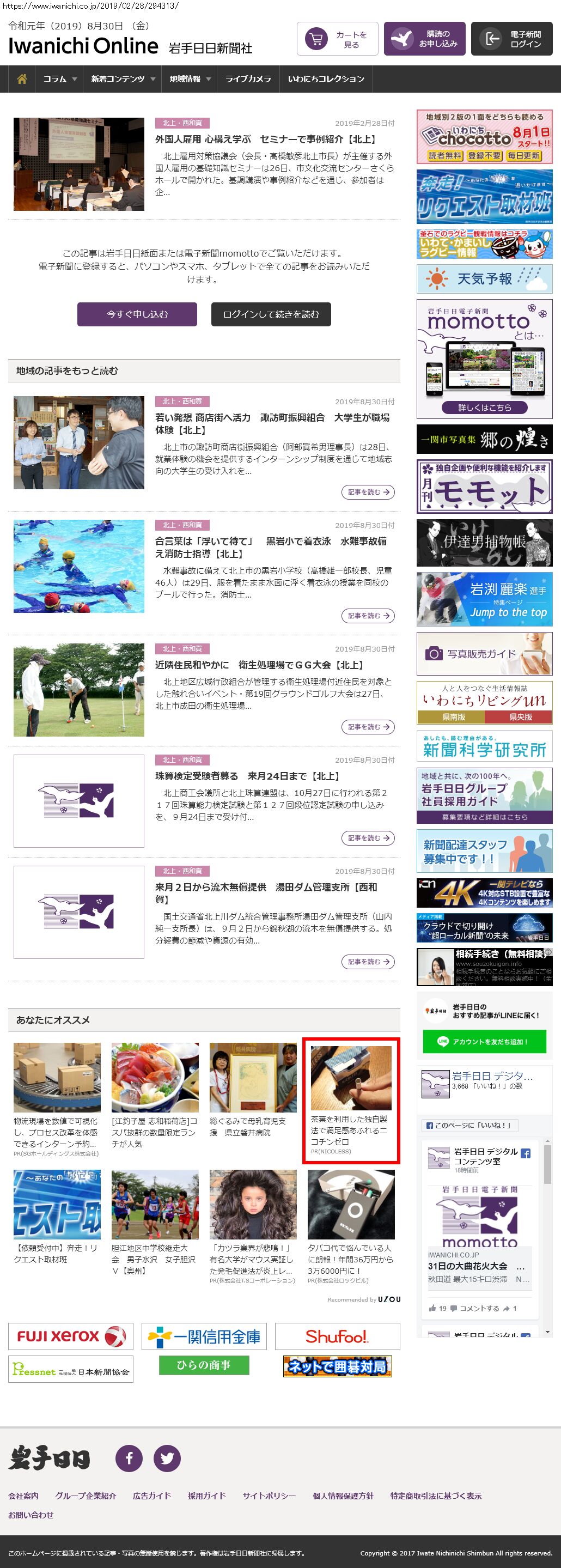Open 電子新聞ログイン
This screenshot has width=561, height=1568.
click(x=512, y=39)
